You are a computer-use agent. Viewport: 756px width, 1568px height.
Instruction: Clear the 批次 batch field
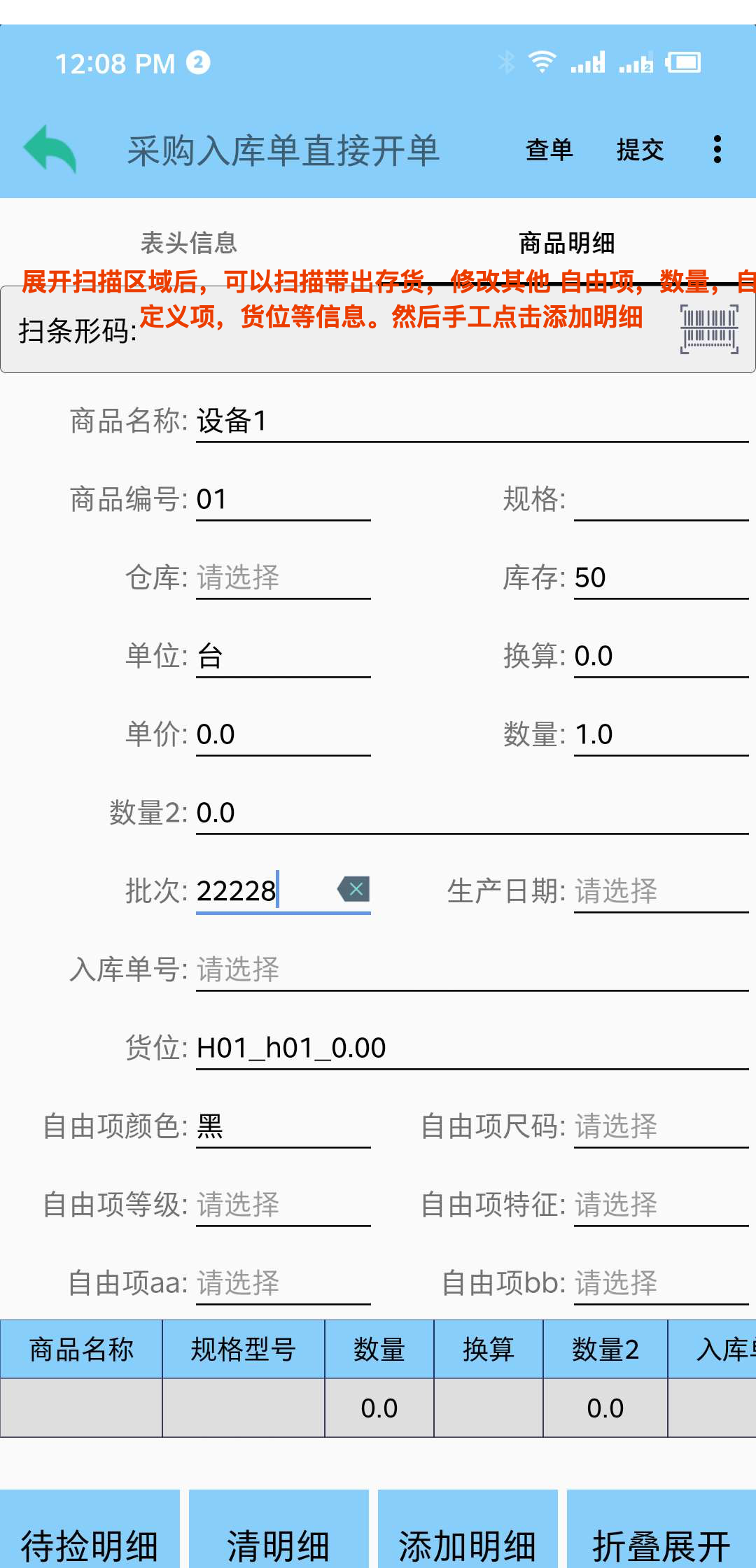pos(354,890)
